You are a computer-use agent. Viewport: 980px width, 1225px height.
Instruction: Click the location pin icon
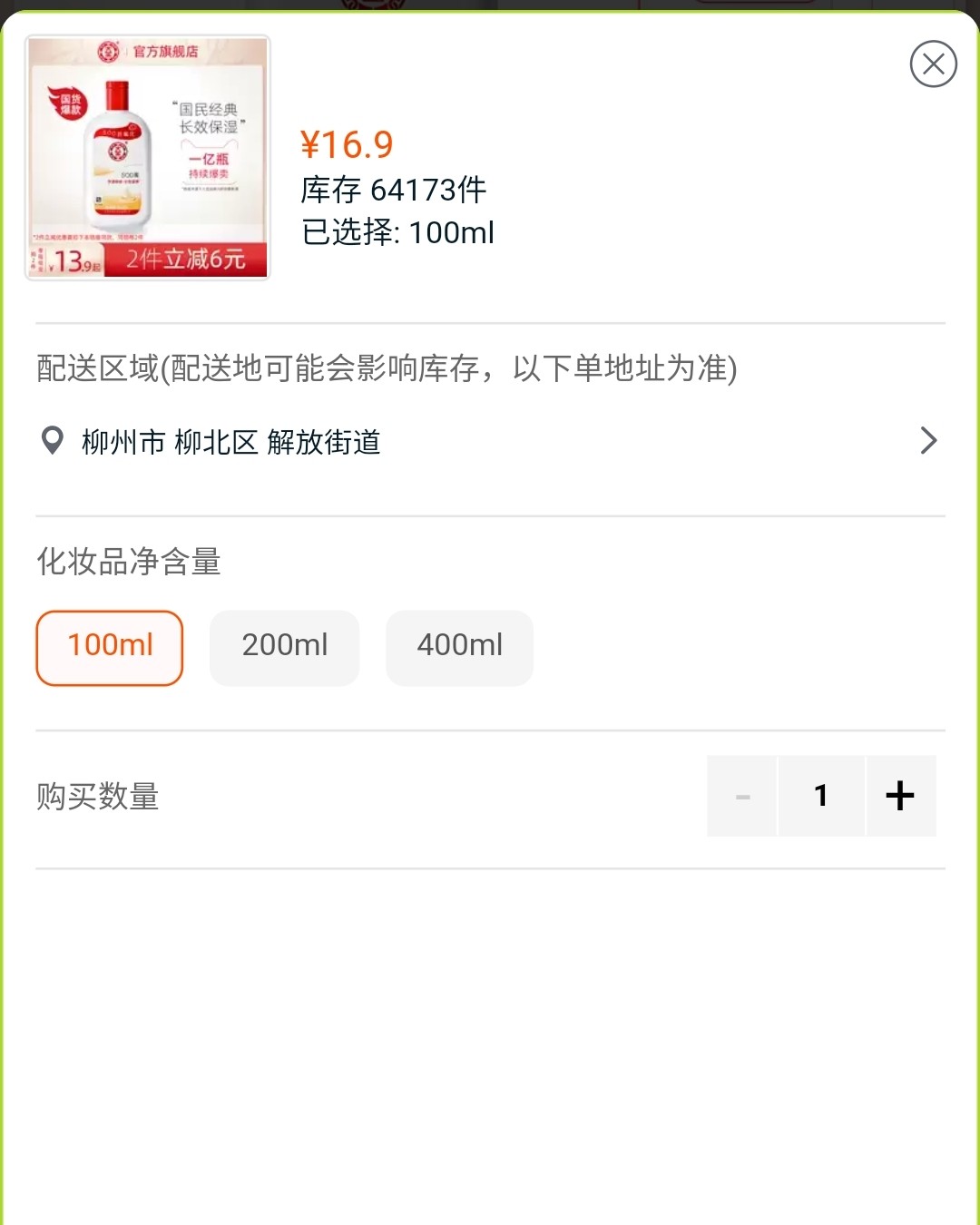click(x=52, y=441)
